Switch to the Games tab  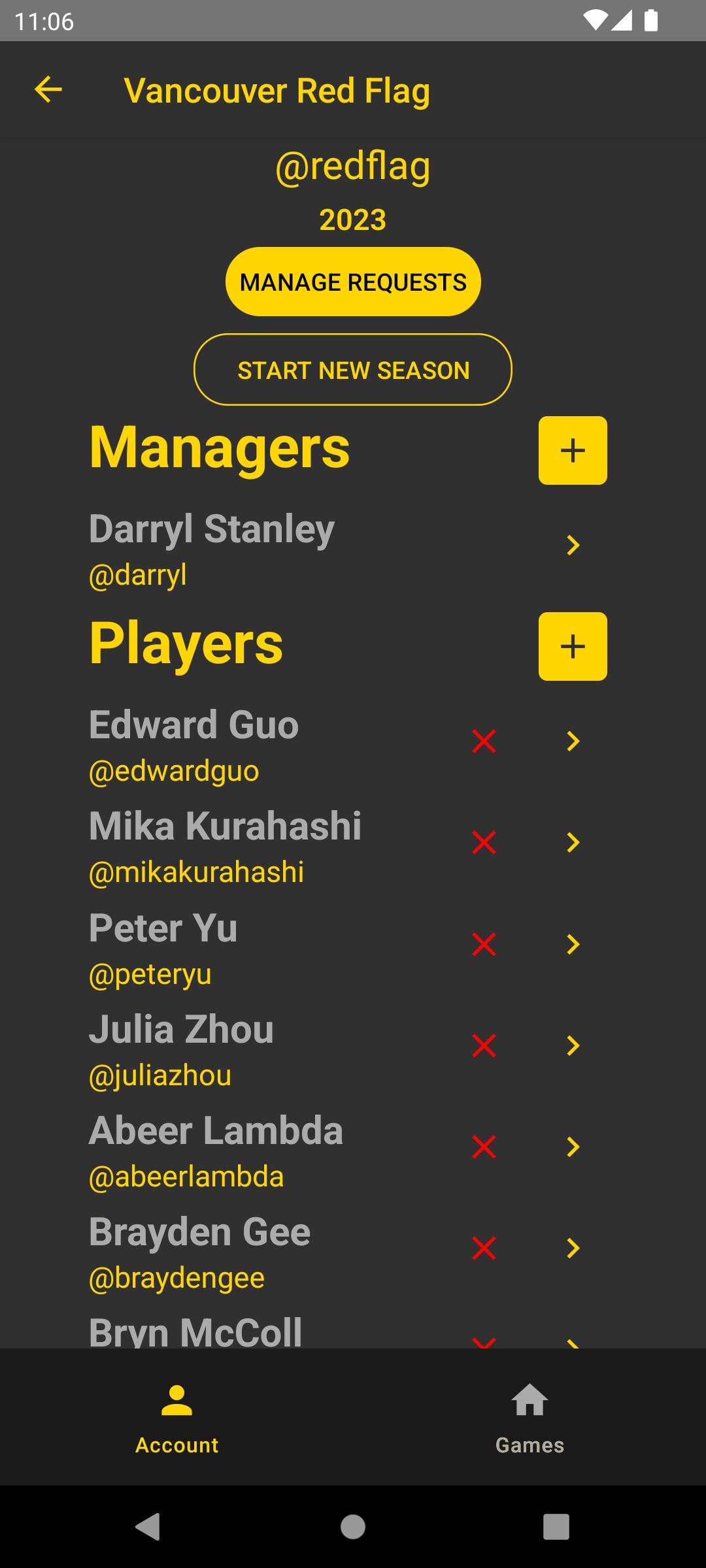(529, 1418)
